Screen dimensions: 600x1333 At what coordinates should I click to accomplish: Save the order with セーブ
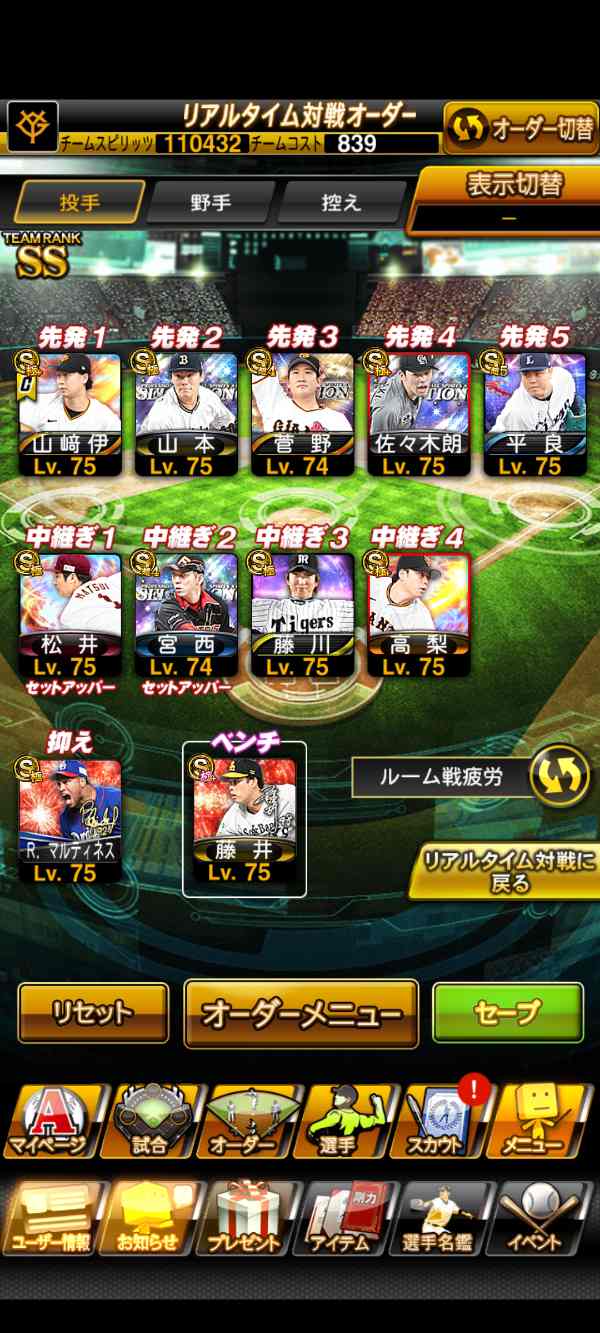507,1012
